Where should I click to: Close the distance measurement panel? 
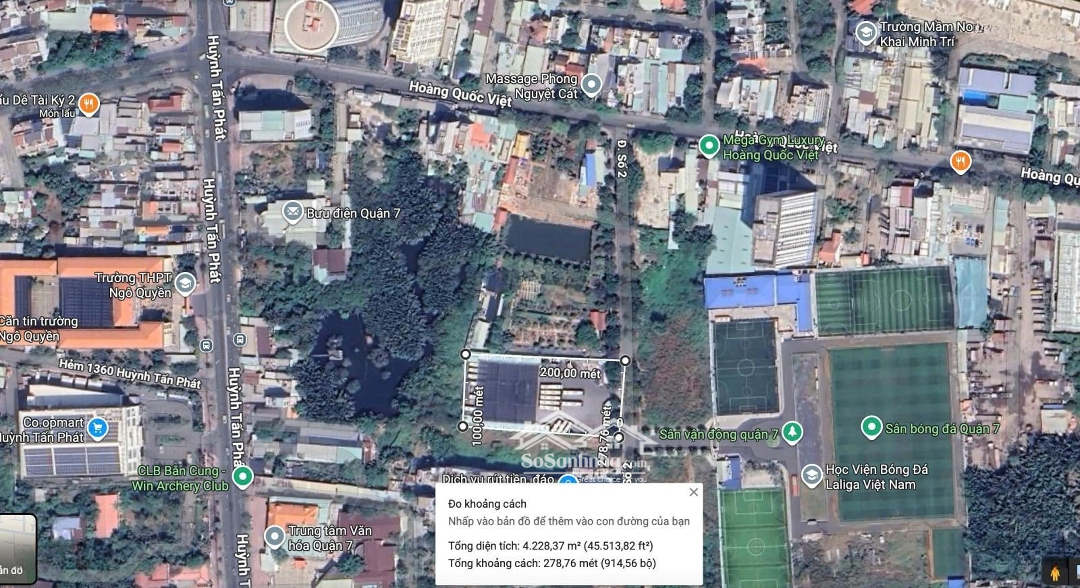coord(694,492)
